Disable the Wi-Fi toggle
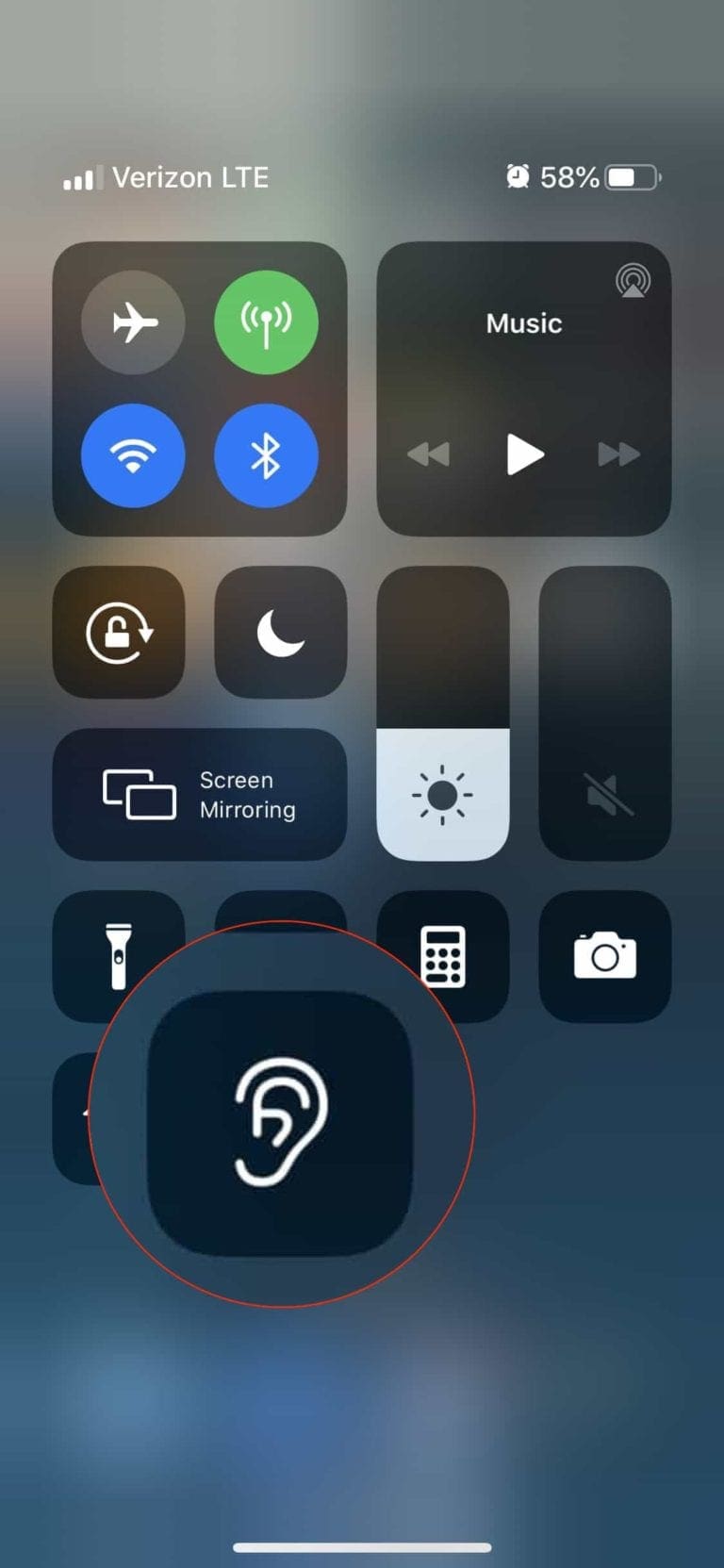 click(133, 455)
